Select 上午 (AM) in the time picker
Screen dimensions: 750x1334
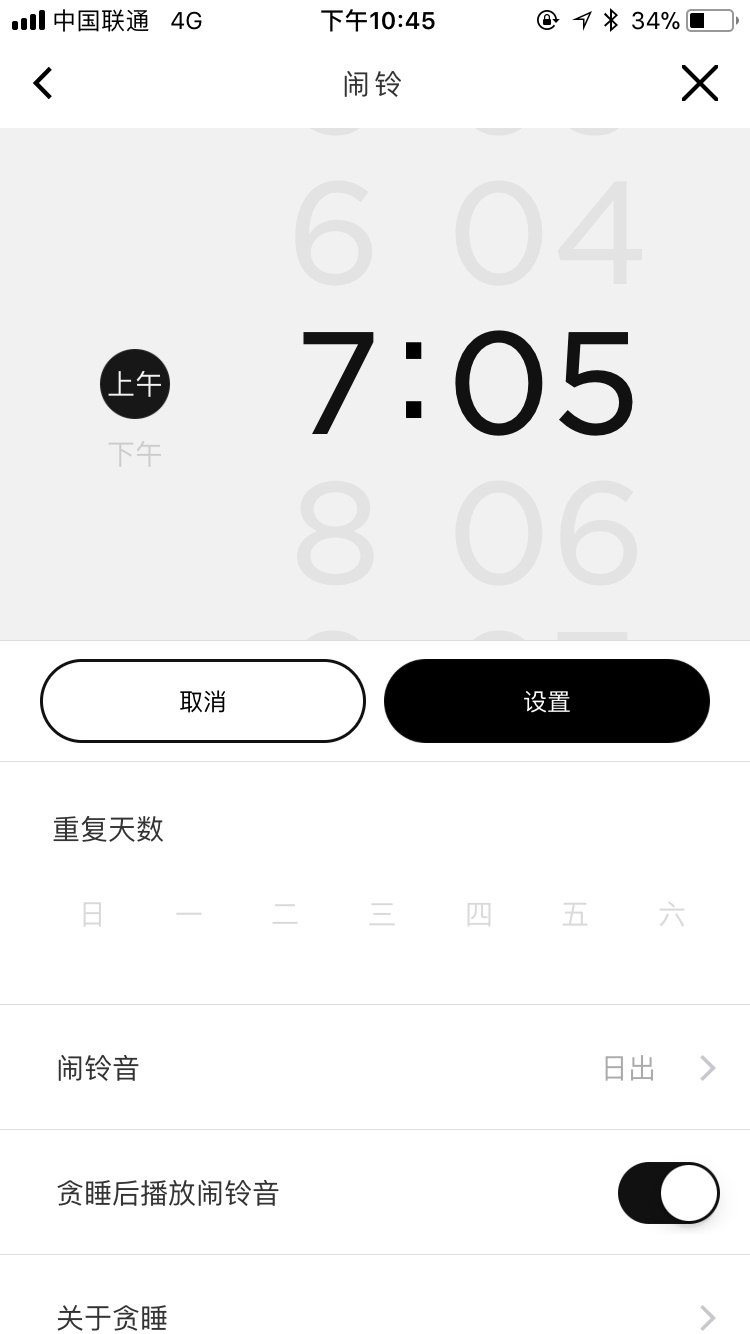[x=134, y=383]
